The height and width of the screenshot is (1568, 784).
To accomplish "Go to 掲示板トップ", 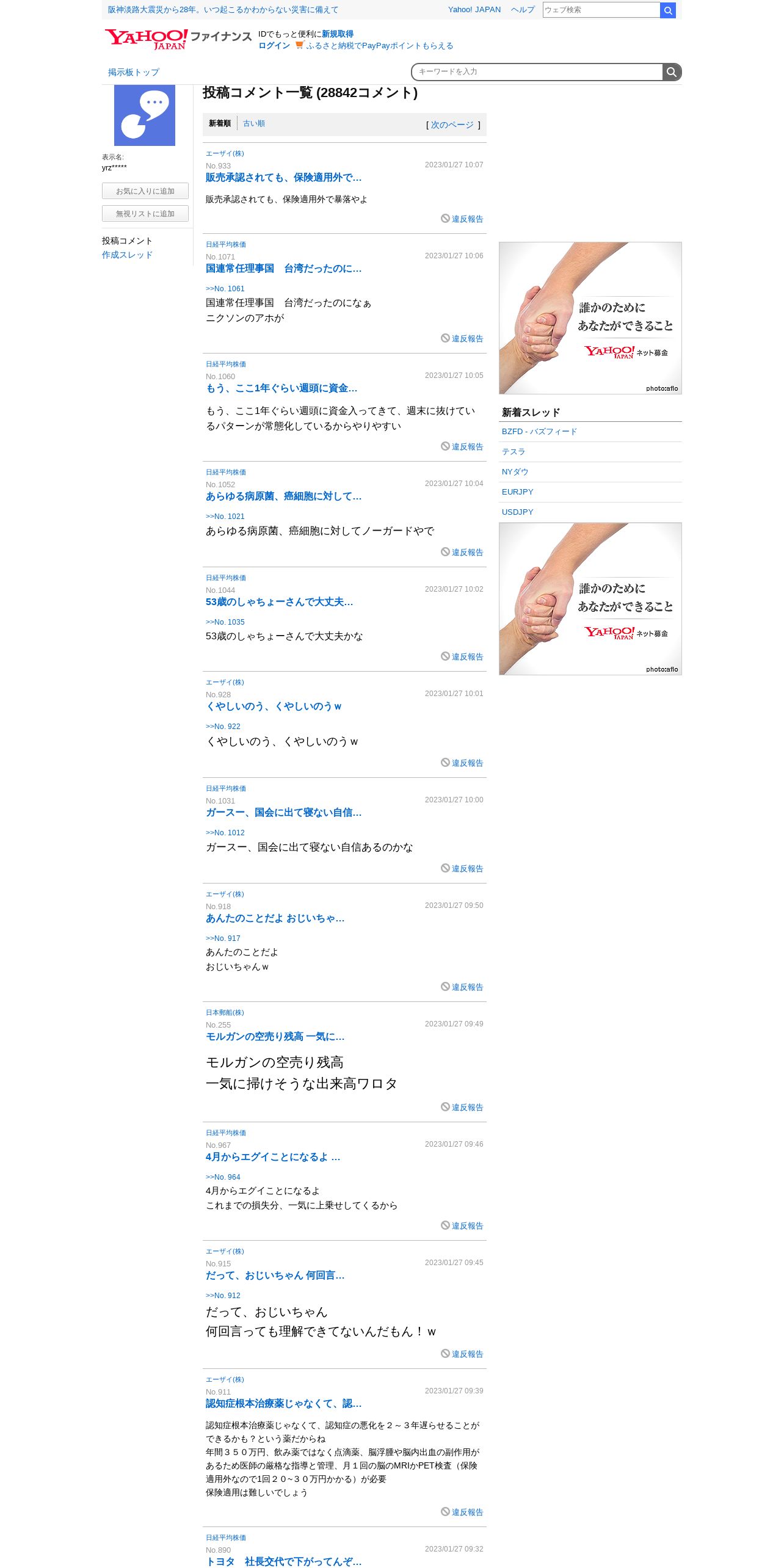I will pyautogui.click(x=134, y=72).
